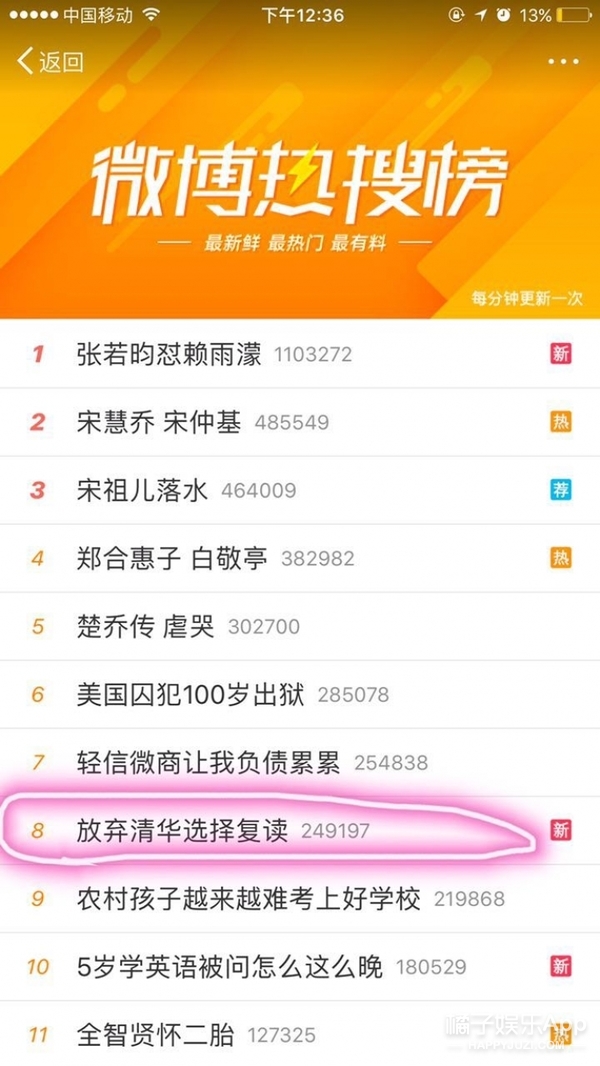Viewport: 600px width, 1066px height.
Task: Open 郑合惠子 白敬亭 hot search
Action: point(171,558)
